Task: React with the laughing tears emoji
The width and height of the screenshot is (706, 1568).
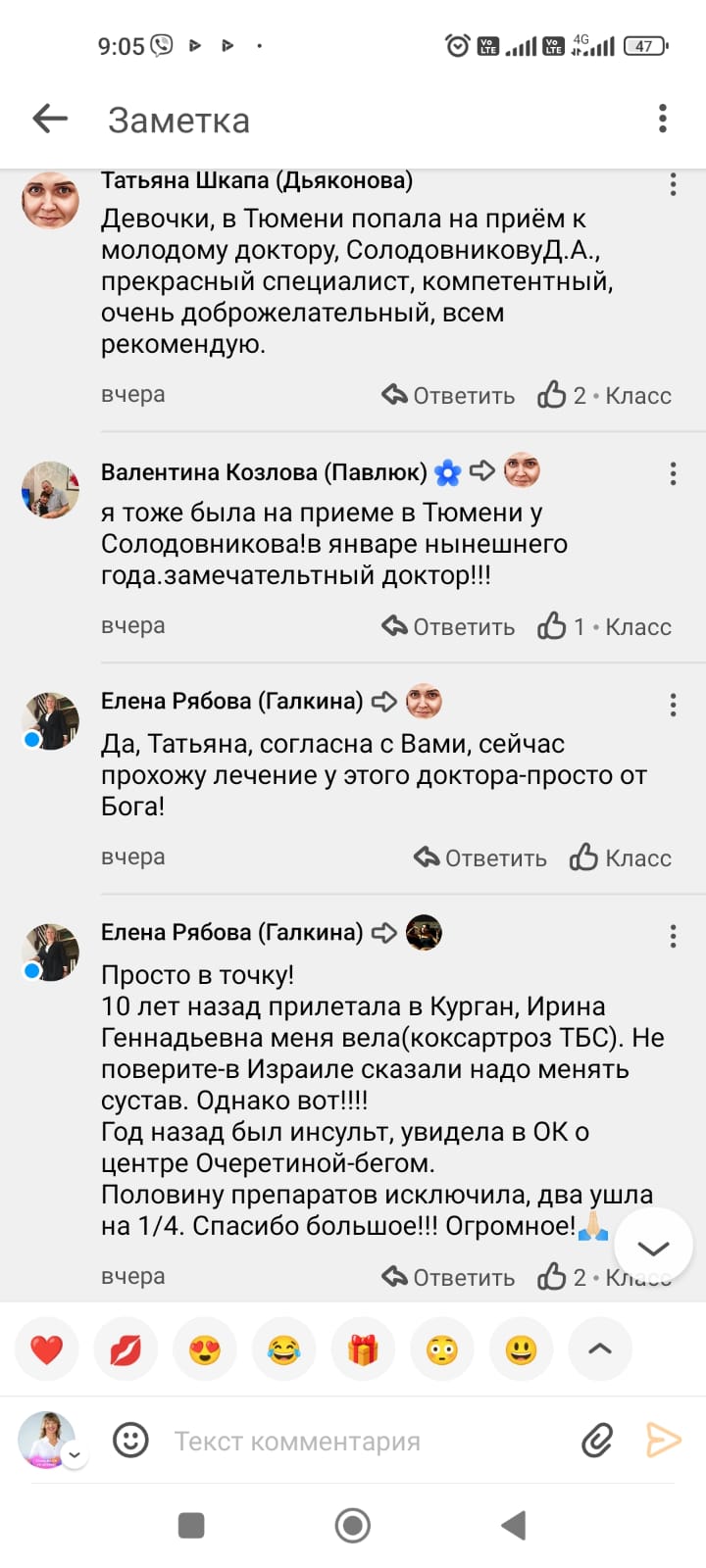Action: click(x=283, y=1349)
